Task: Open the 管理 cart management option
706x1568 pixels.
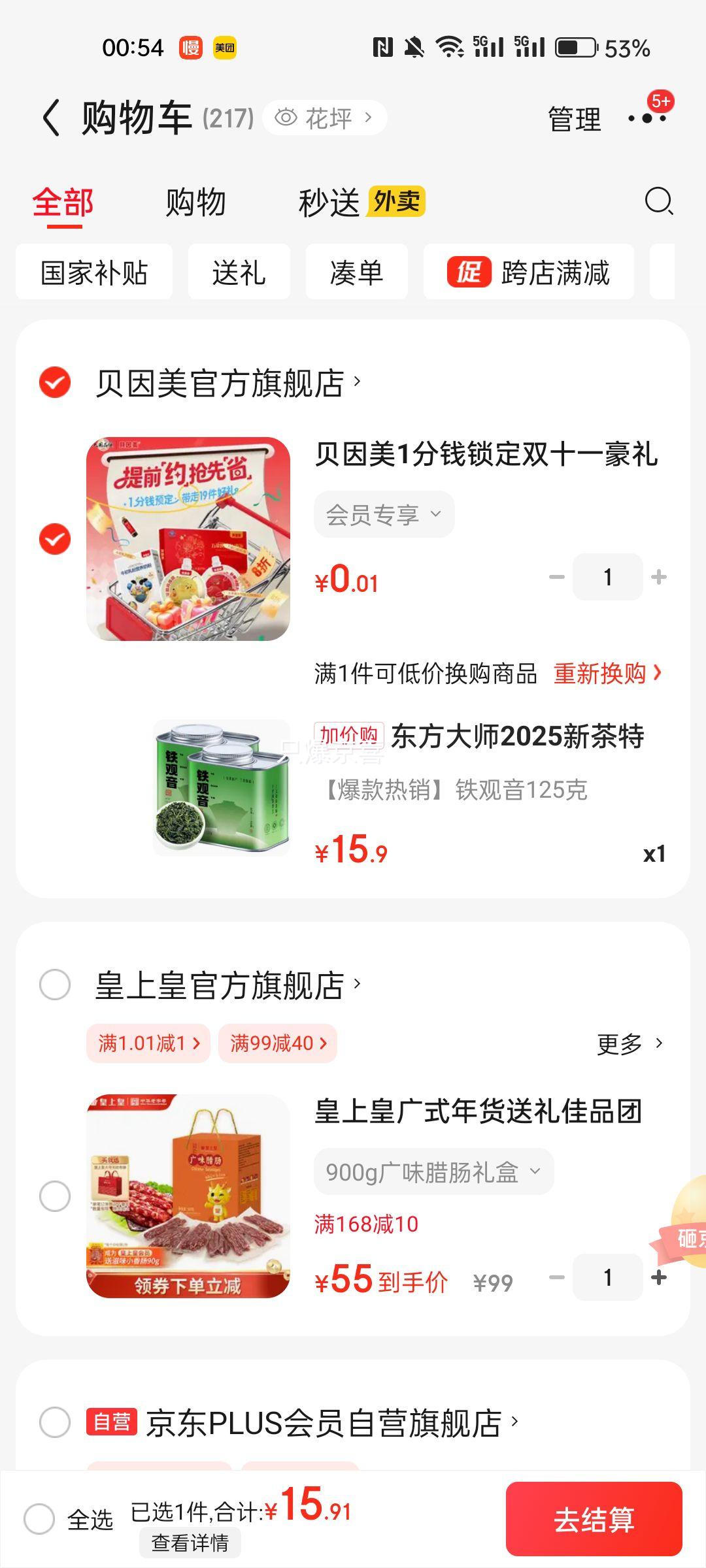Action: coord(574,120)
